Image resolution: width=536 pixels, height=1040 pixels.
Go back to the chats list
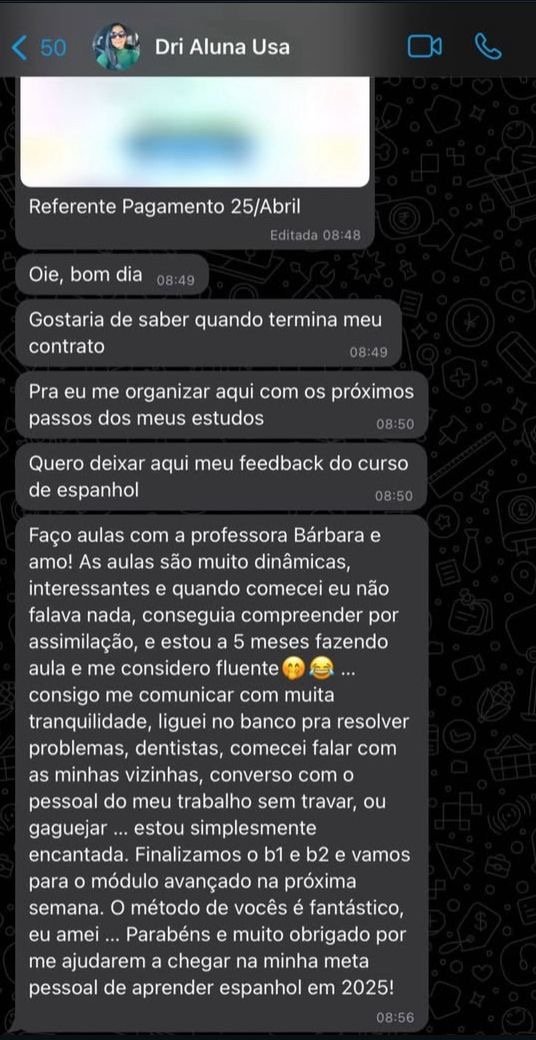tap(38, 48)
